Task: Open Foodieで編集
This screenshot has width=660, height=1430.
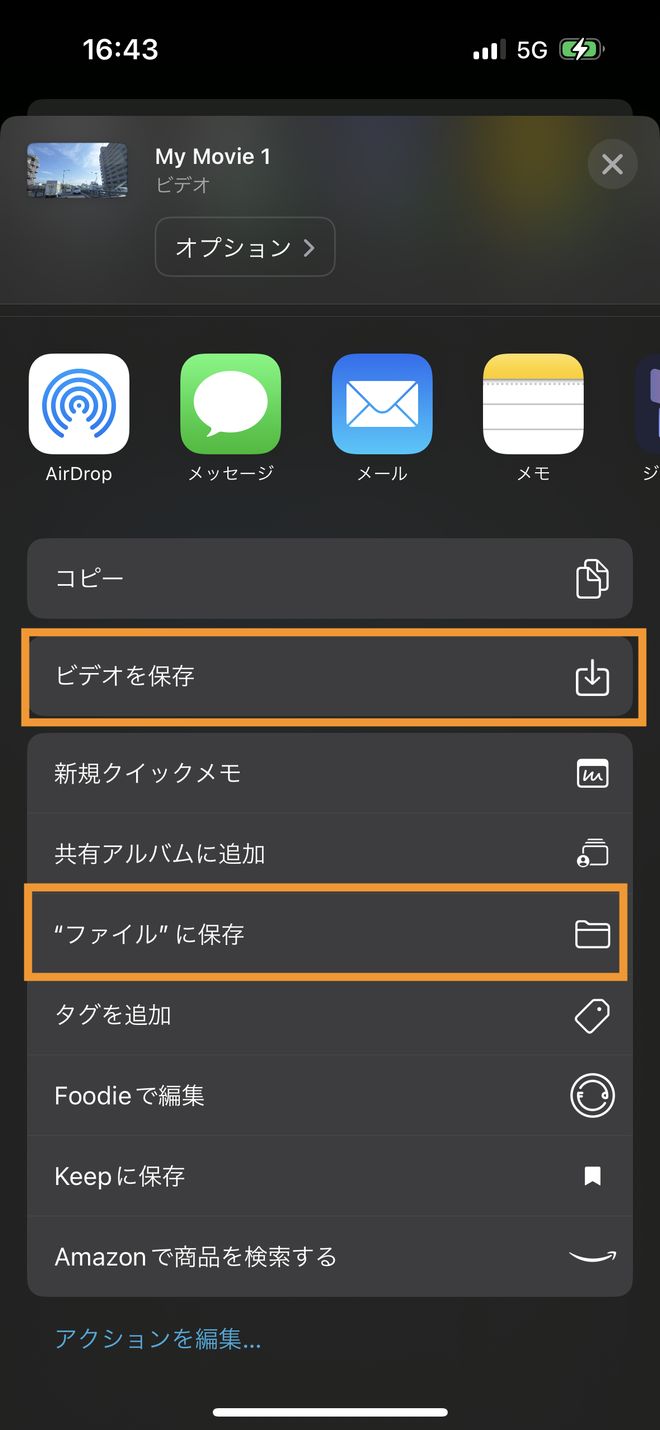Action: tap(330, 1096)
